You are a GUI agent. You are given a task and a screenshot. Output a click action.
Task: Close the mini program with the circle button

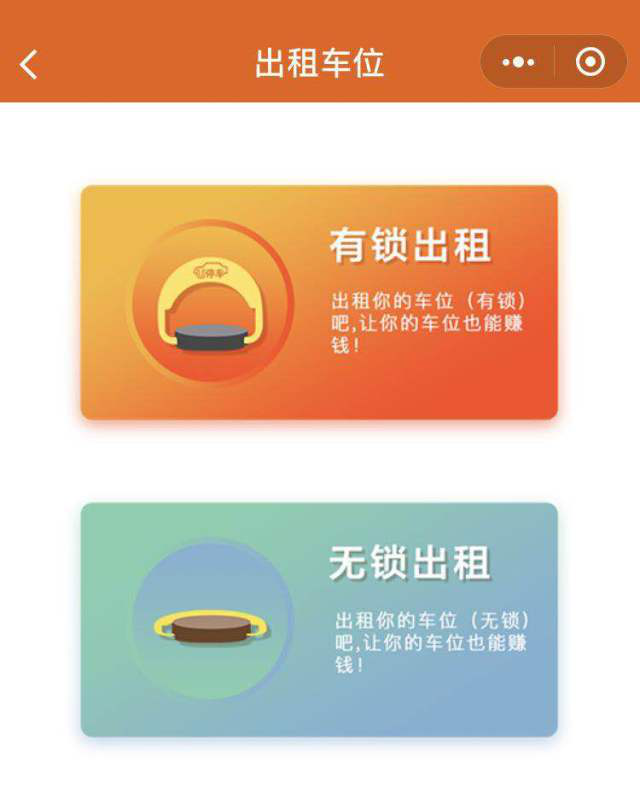[x=591, y=63]
